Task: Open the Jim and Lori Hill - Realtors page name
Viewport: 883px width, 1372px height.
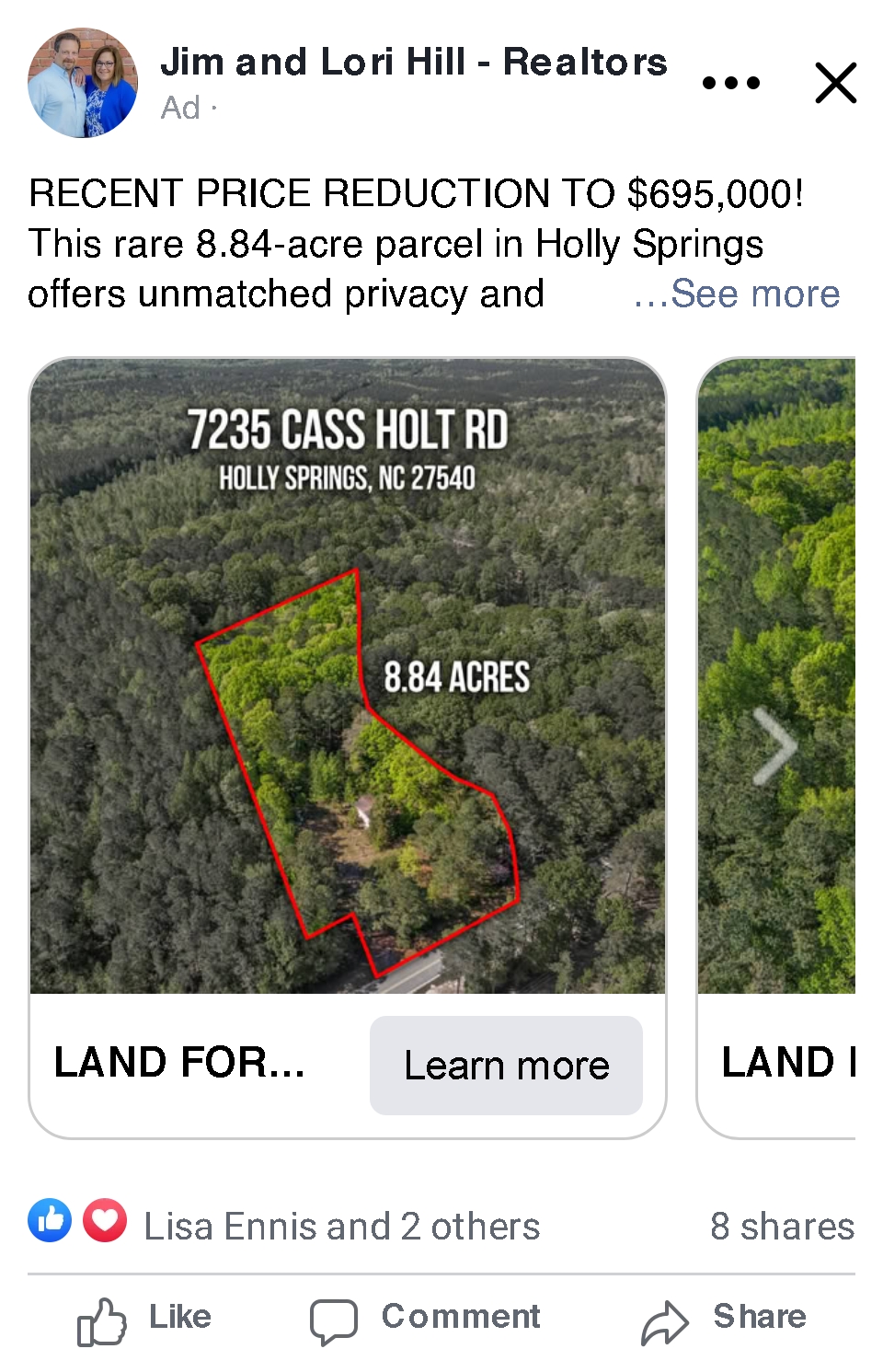Action: (x=414, y=63)
